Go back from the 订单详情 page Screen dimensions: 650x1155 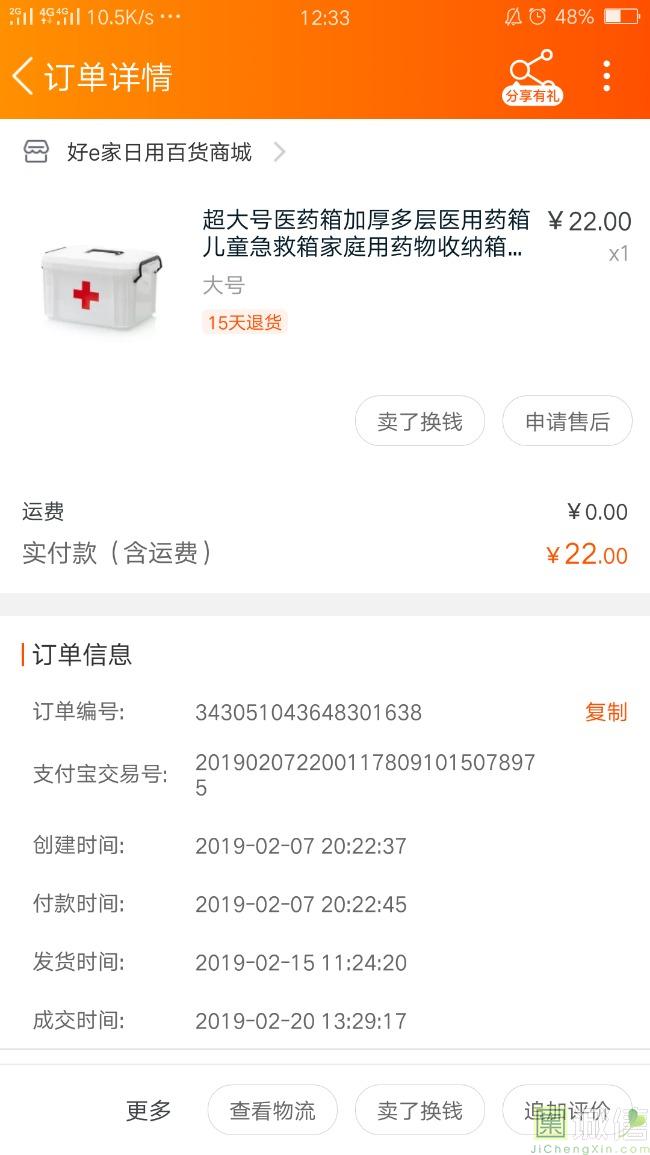click(x=24, y=76)
